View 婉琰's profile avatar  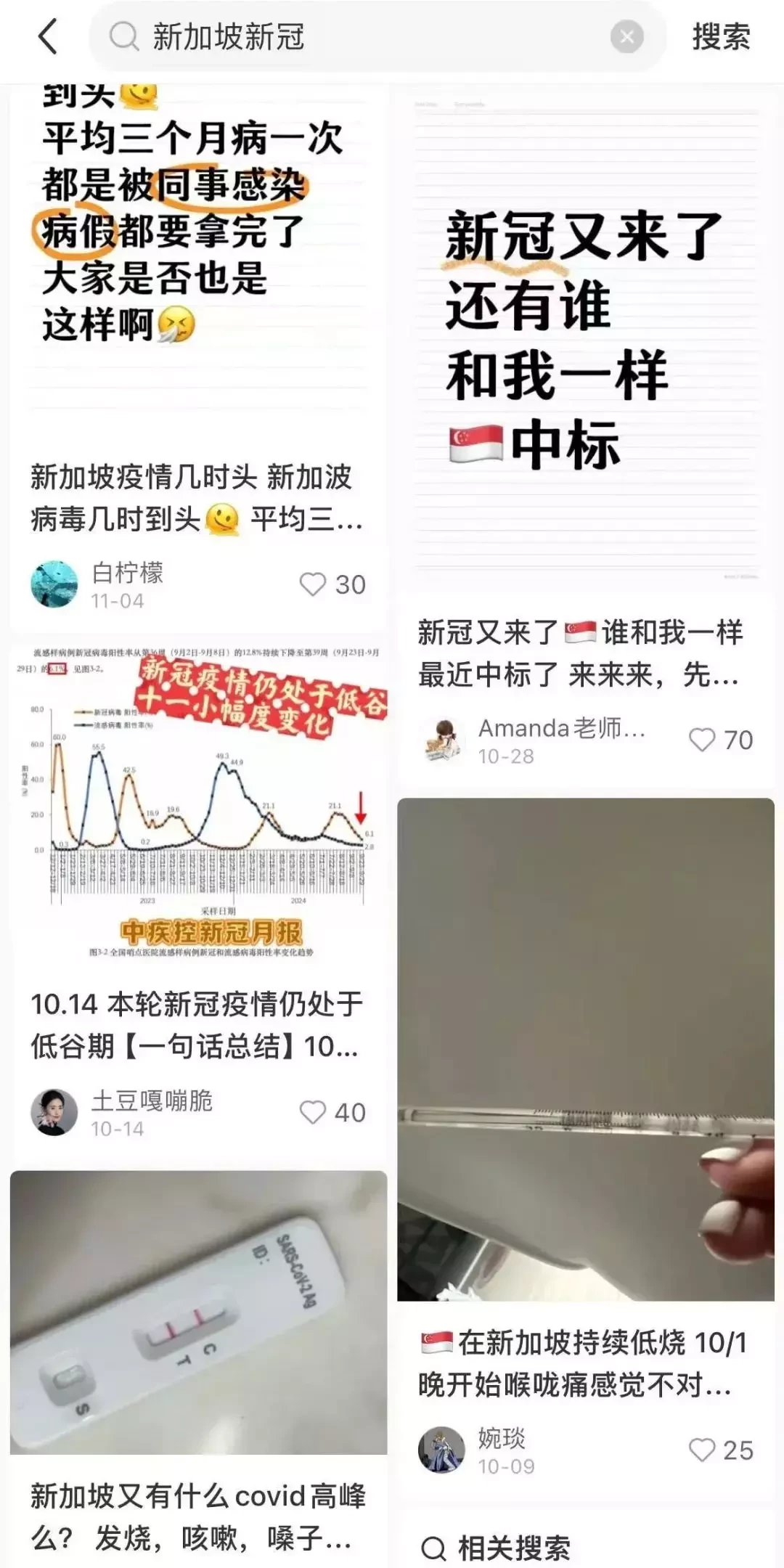click(x=441, y=1450)
